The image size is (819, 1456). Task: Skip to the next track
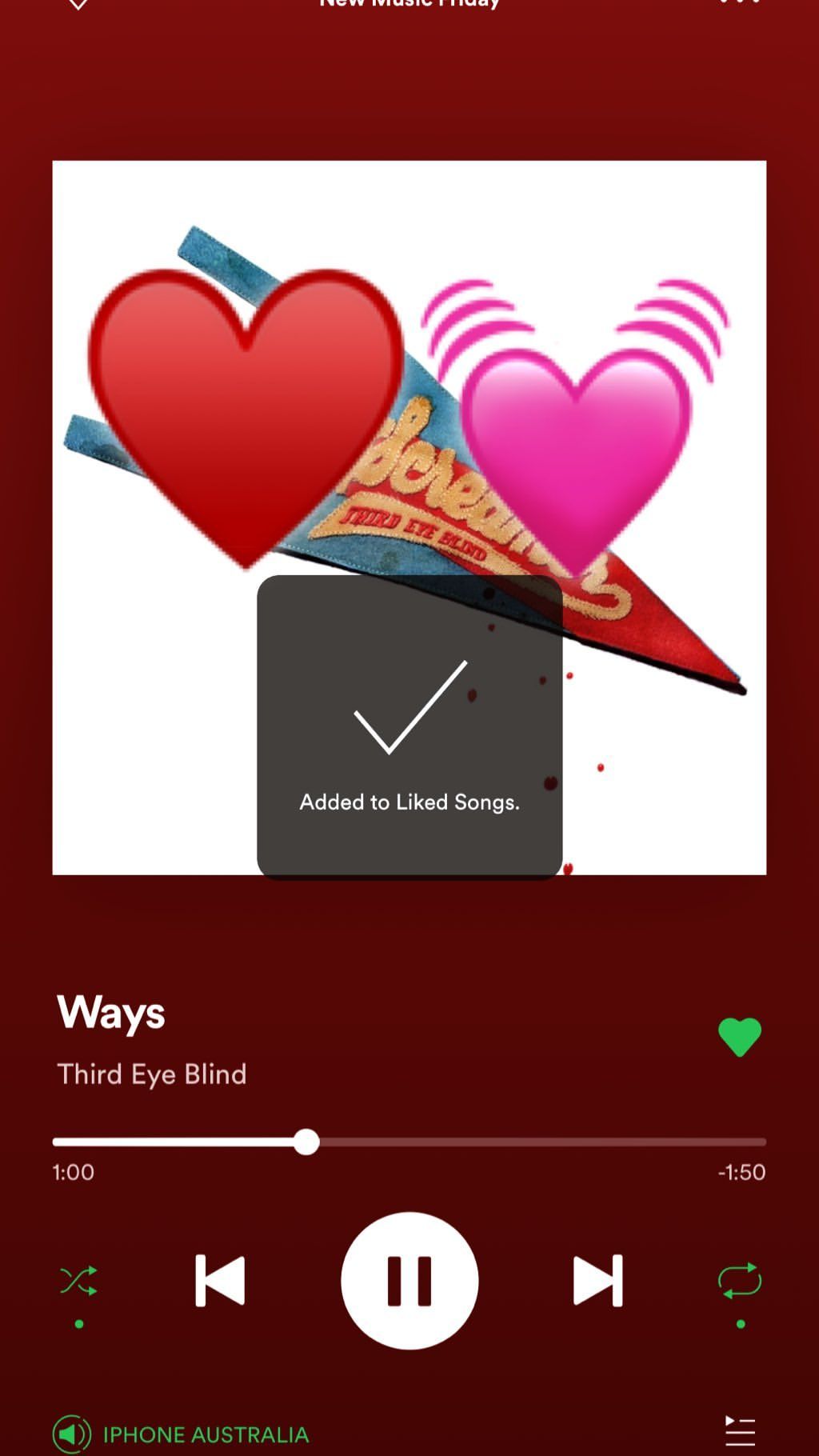pos(597,1280)
